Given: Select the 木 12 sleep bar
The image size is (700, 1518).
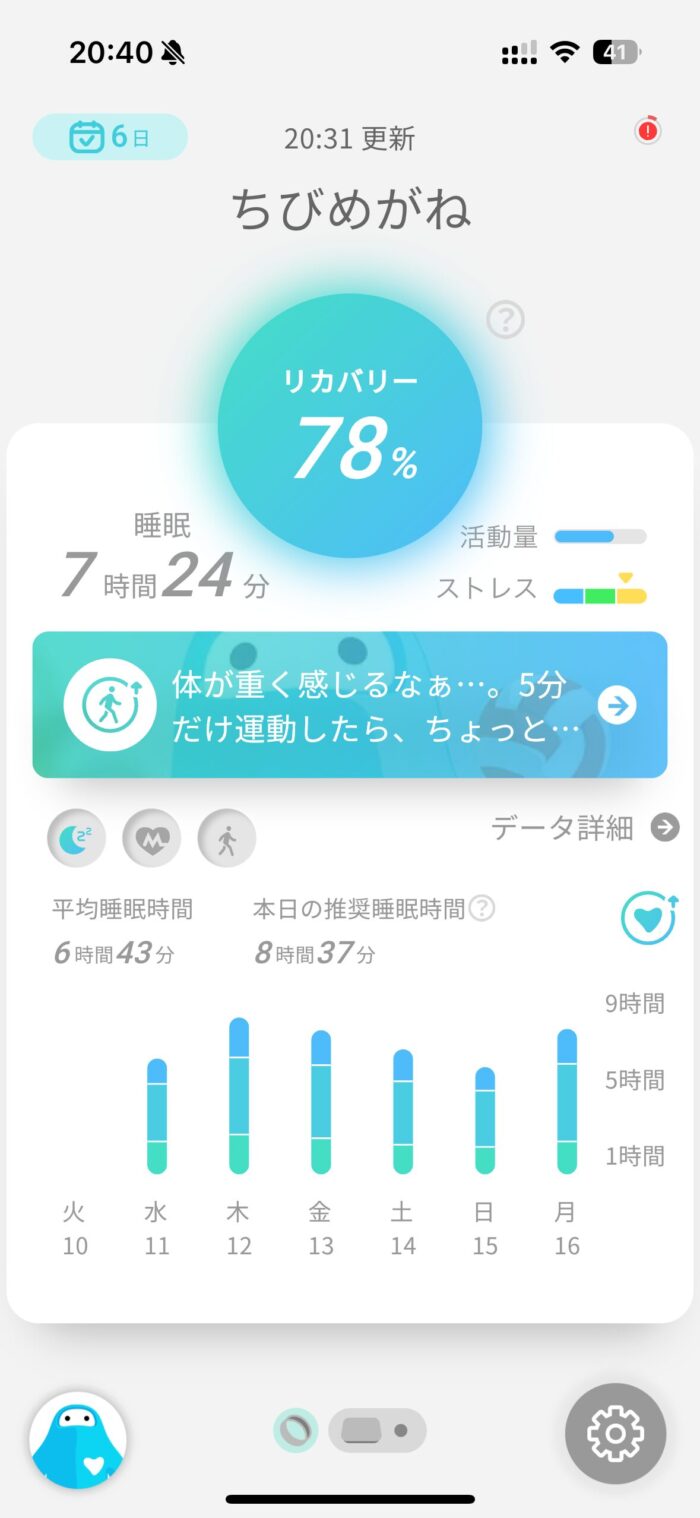Looking at the screenshot, I should 239,1095.
